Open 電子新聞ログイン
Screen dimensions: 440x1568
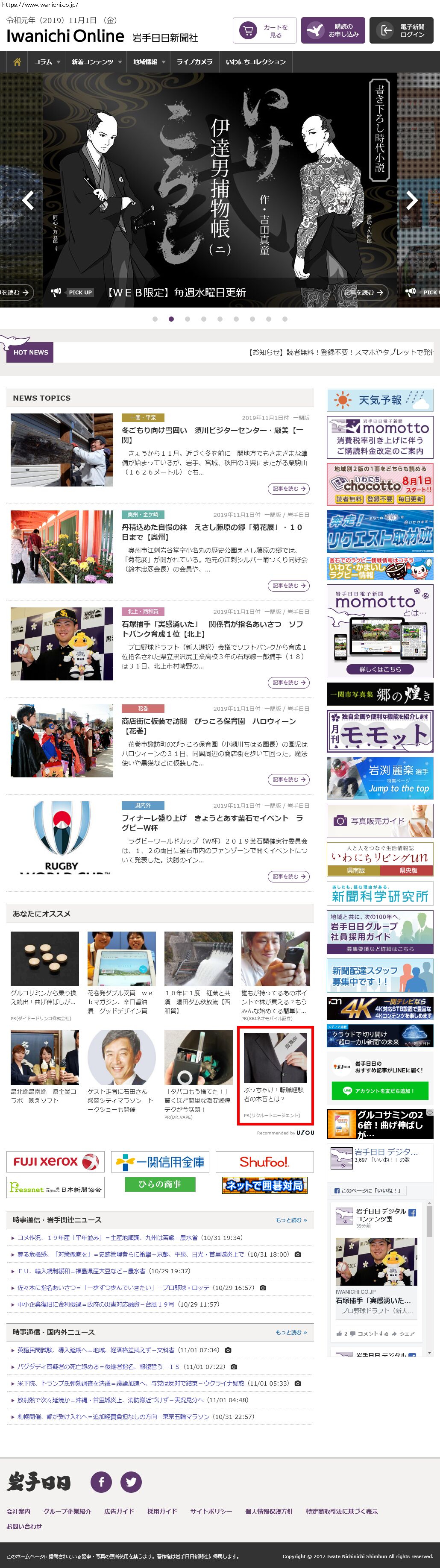pyautogui.click(x=402, y=30)
